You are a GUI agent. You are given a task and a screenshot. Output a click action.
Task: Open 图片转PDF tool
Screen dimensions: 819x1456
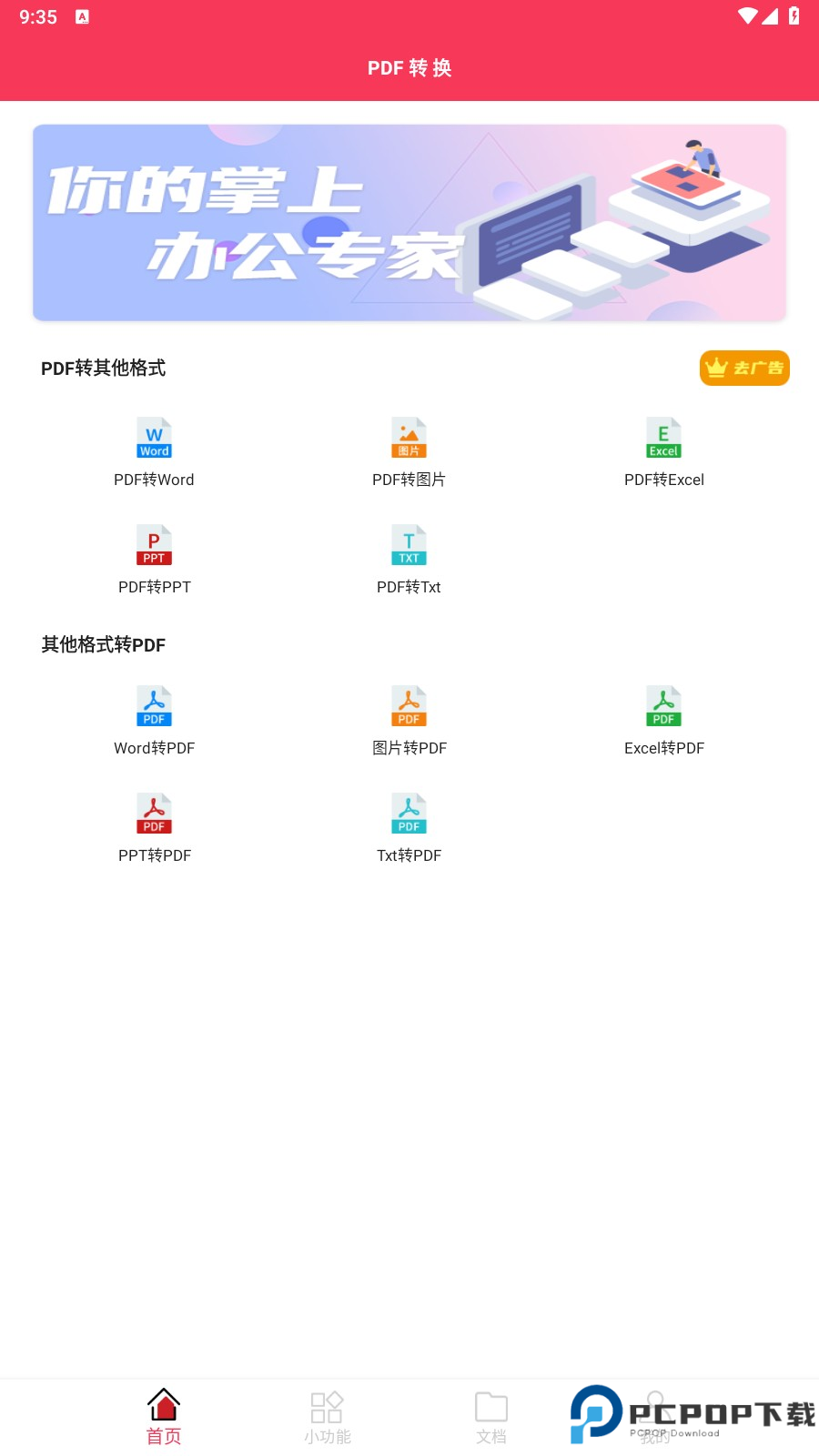pos(409,721)
